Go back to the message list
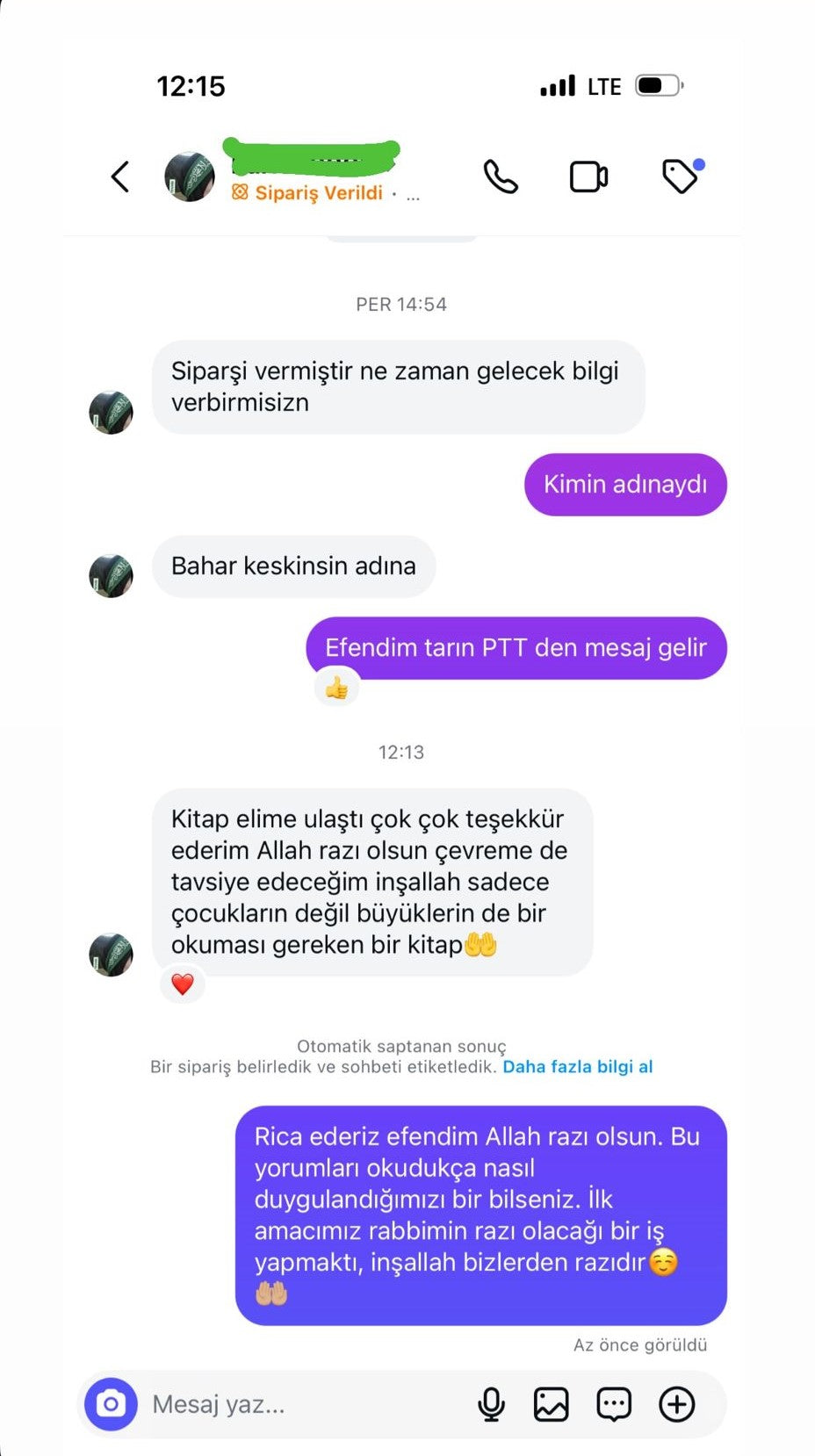815x1456 pixels. pyautogui.click(x=120, y=177)
